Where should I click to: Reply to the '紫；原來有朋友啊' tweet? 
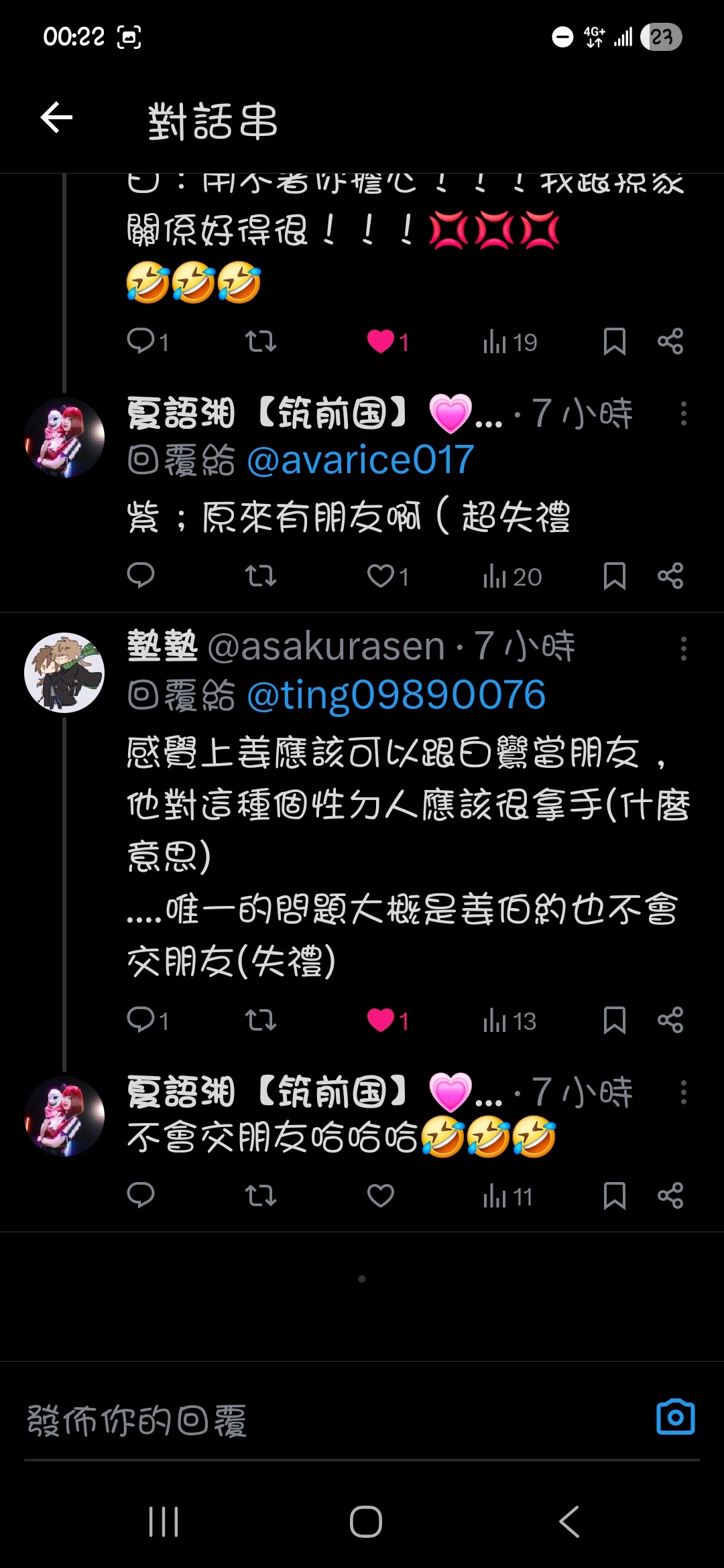click(141, 576)
